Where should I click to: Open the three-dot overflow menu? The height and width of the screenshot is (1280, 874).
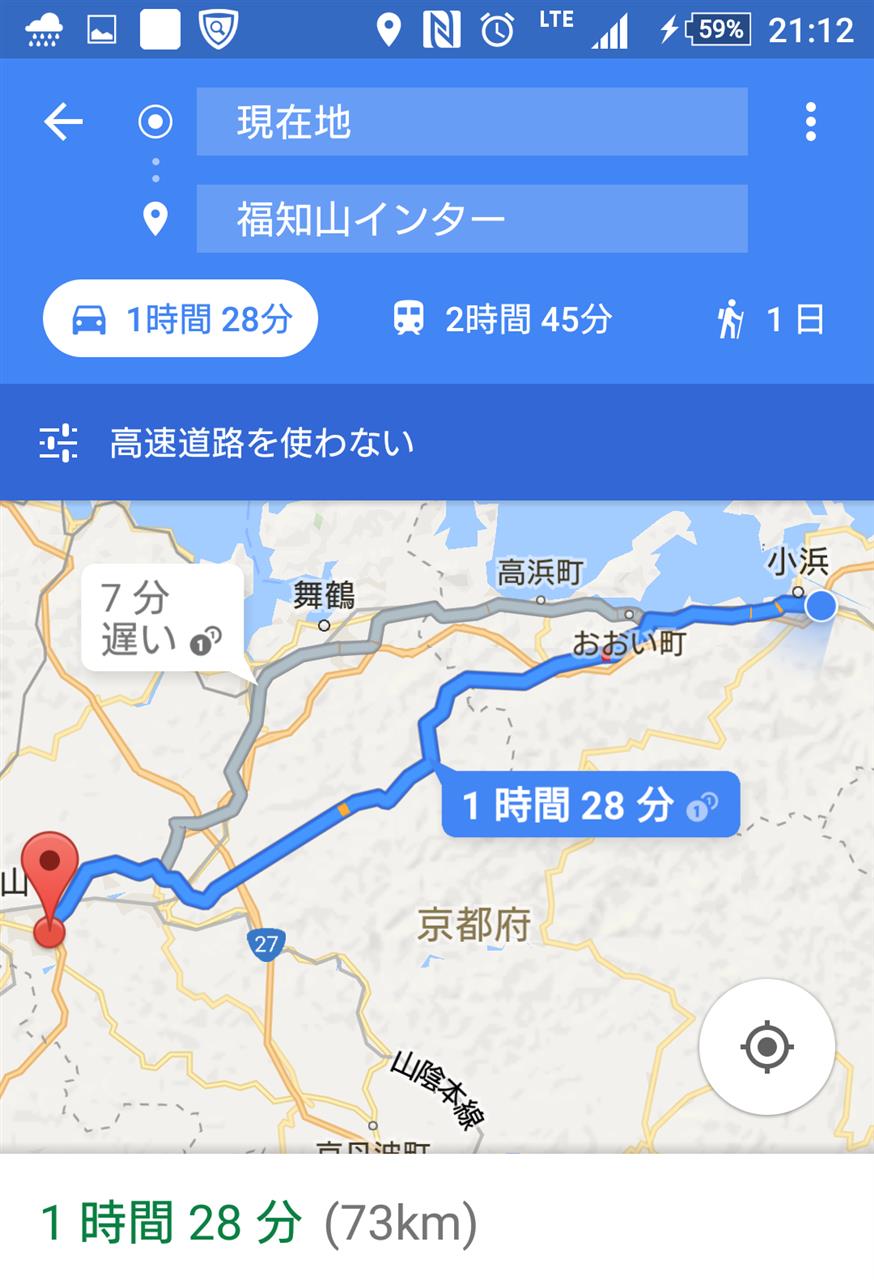pyautogui.click(x=810, y=122)
